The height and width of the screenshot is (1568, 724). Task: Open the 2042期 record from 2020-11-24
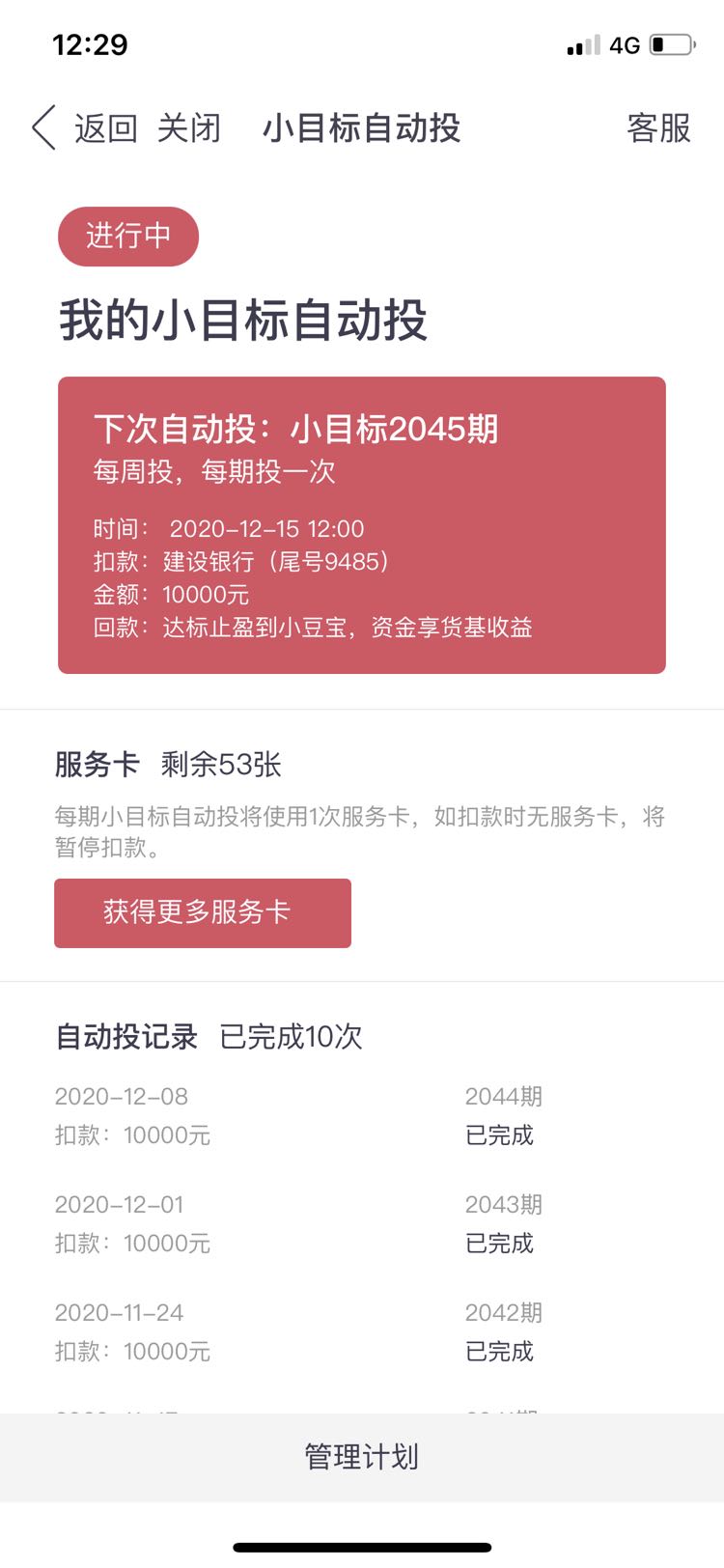362,1332
